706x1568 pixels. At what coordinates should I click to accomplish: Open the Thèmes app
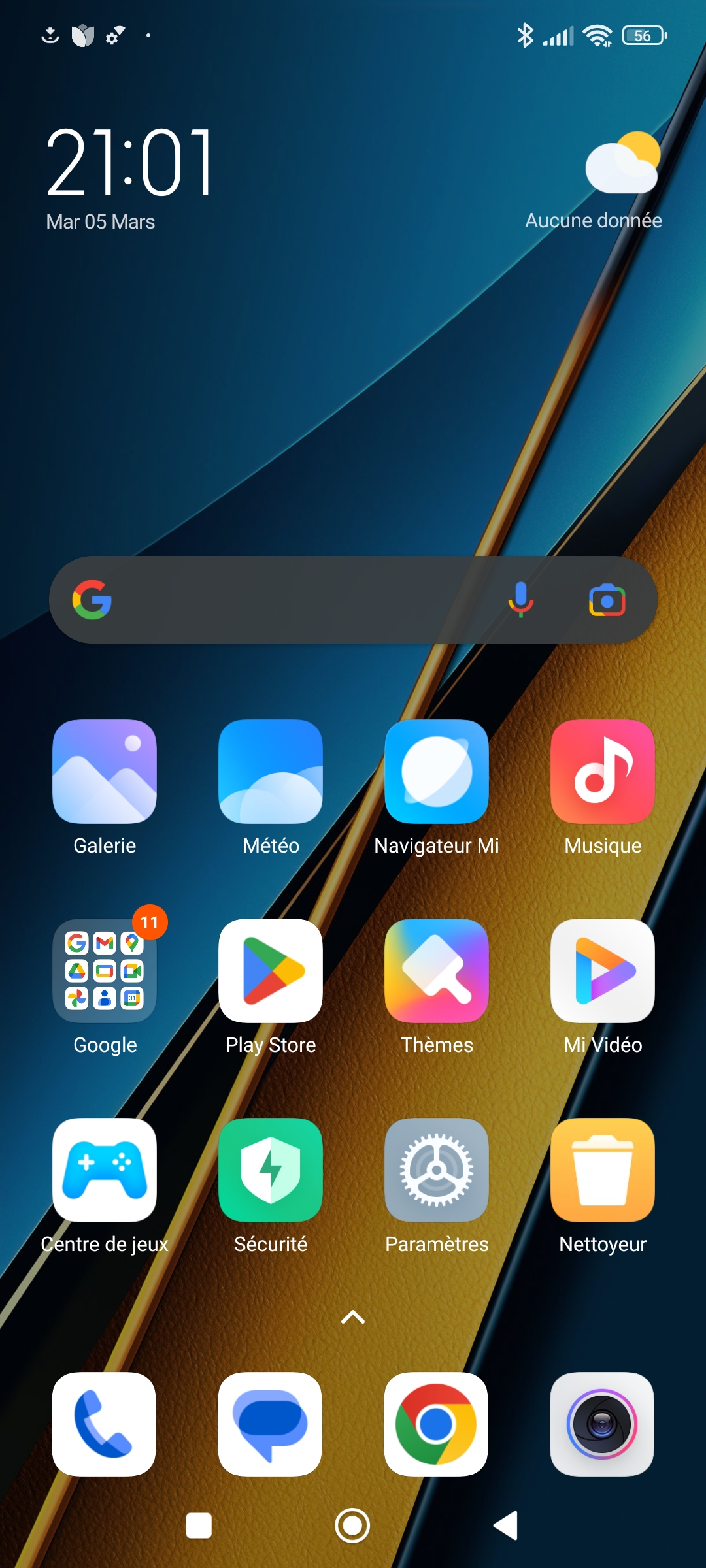437,971
